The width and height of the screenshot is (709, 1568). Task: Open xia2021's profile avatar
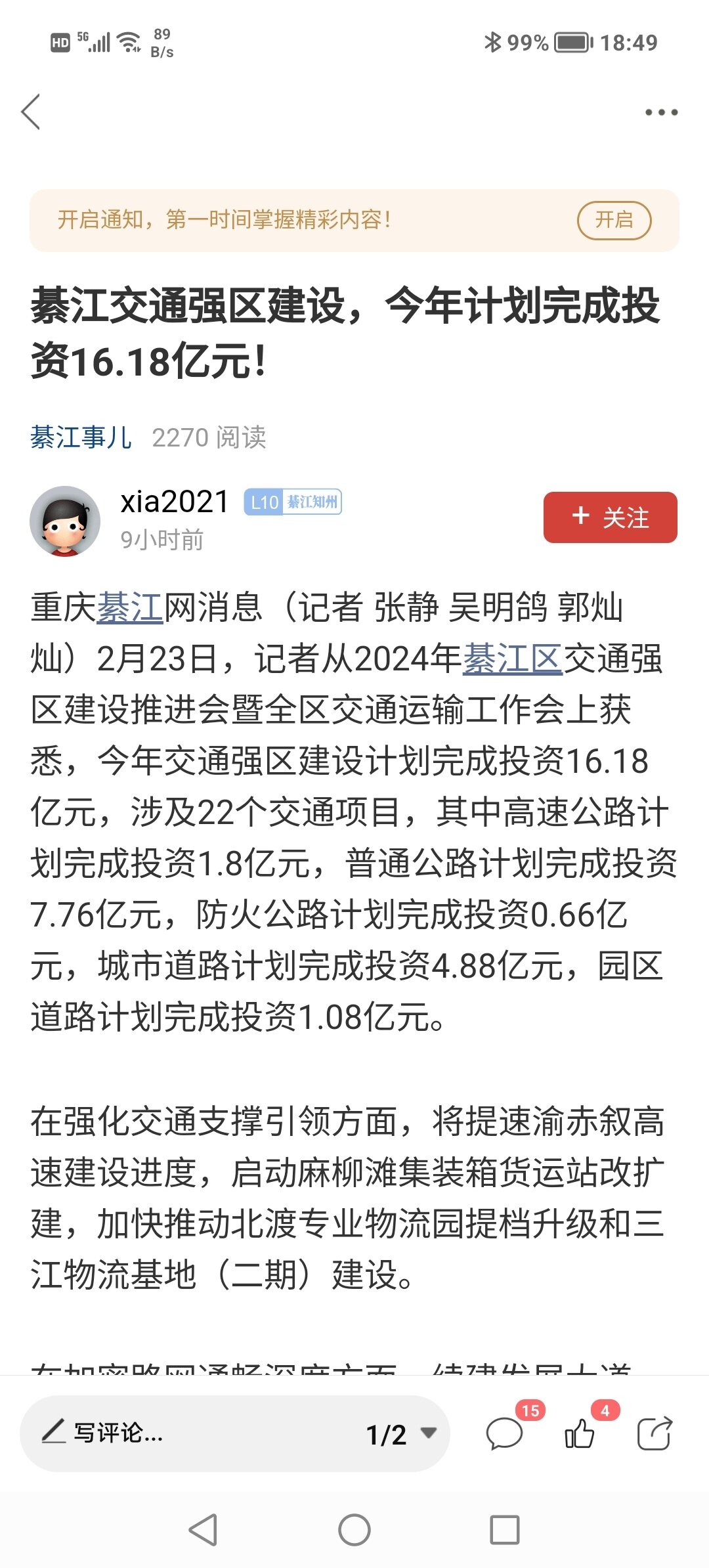click(64, 521)
